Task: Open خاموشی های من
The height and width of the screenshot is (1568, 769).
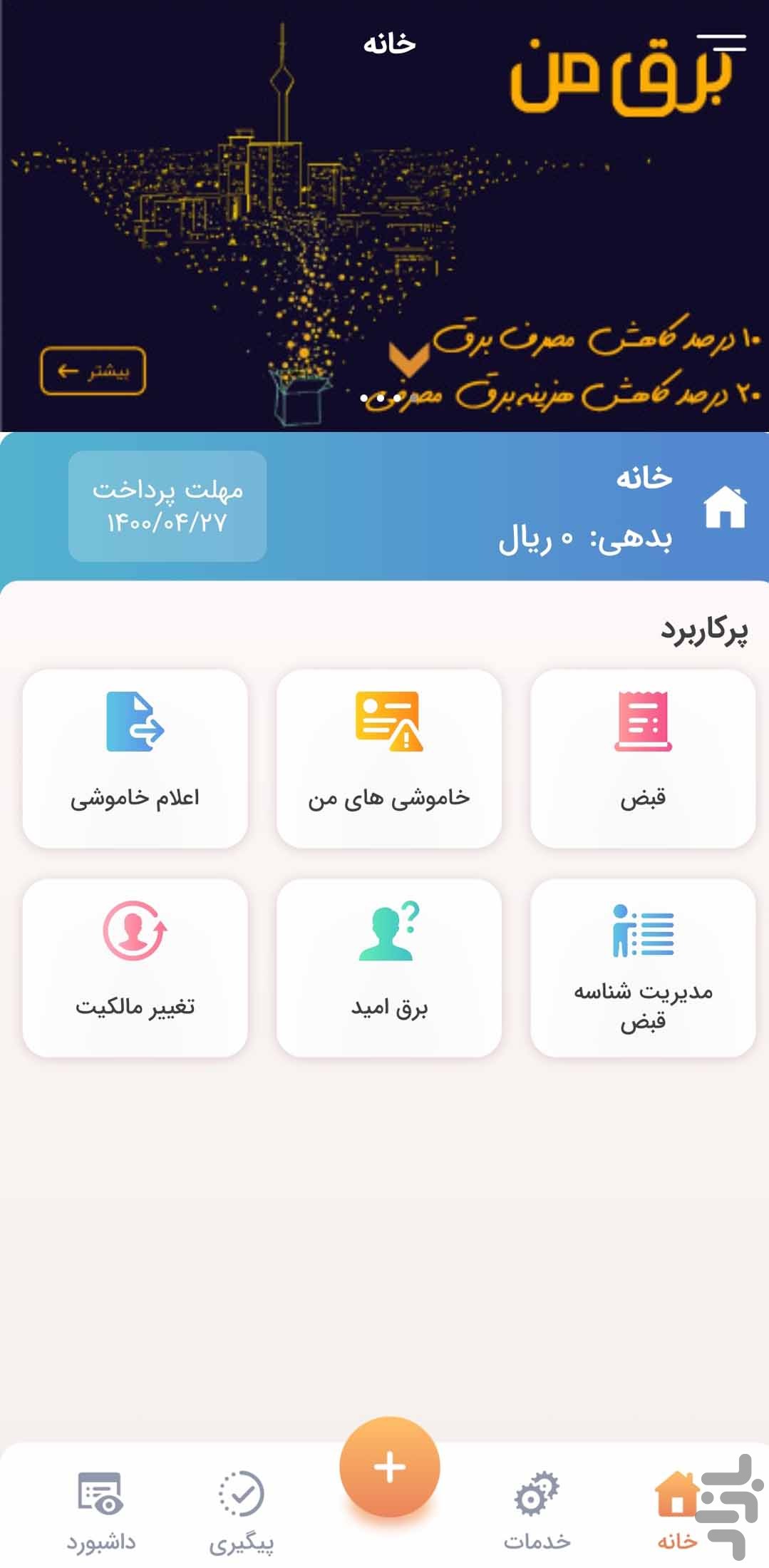Action: (388, 758)
